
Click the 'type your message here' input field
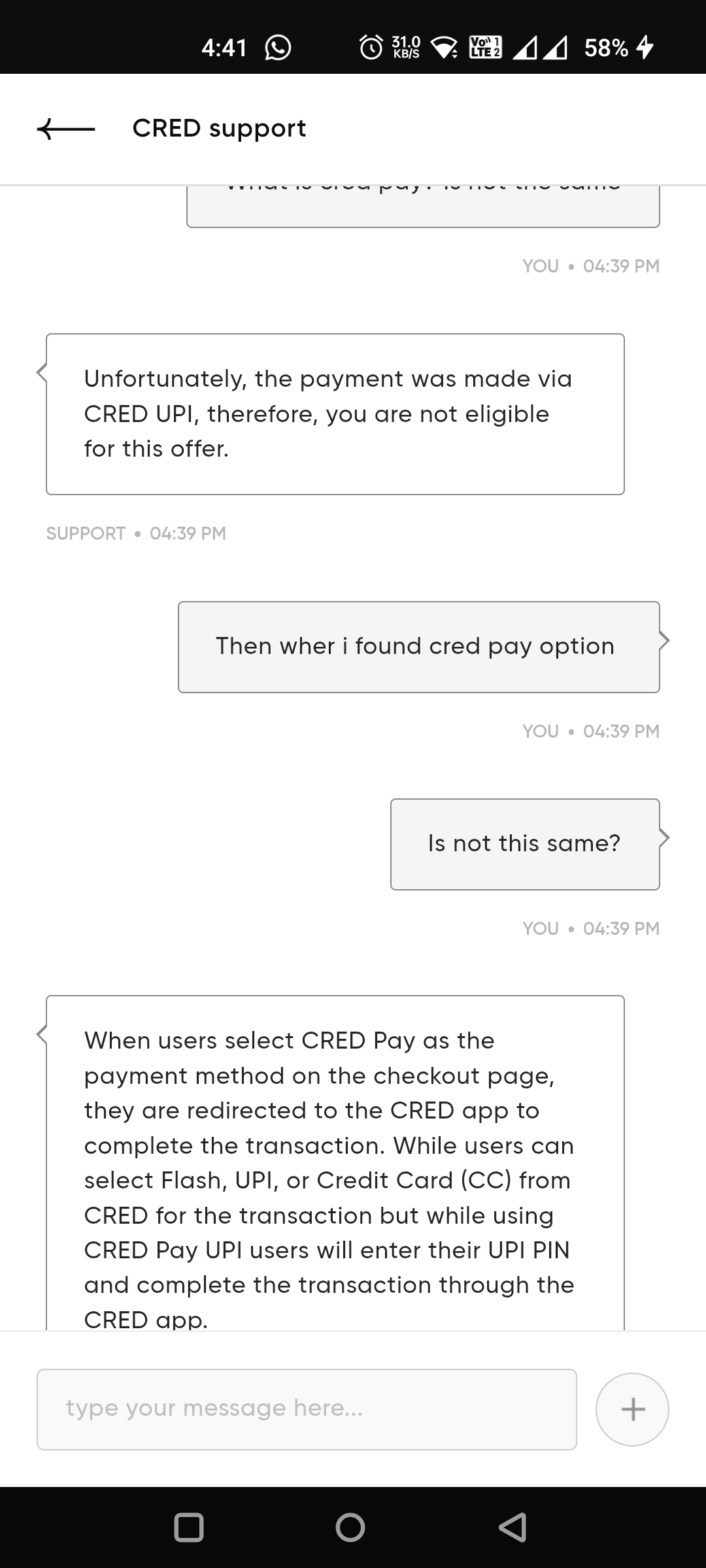click(x=307, y=1409)
